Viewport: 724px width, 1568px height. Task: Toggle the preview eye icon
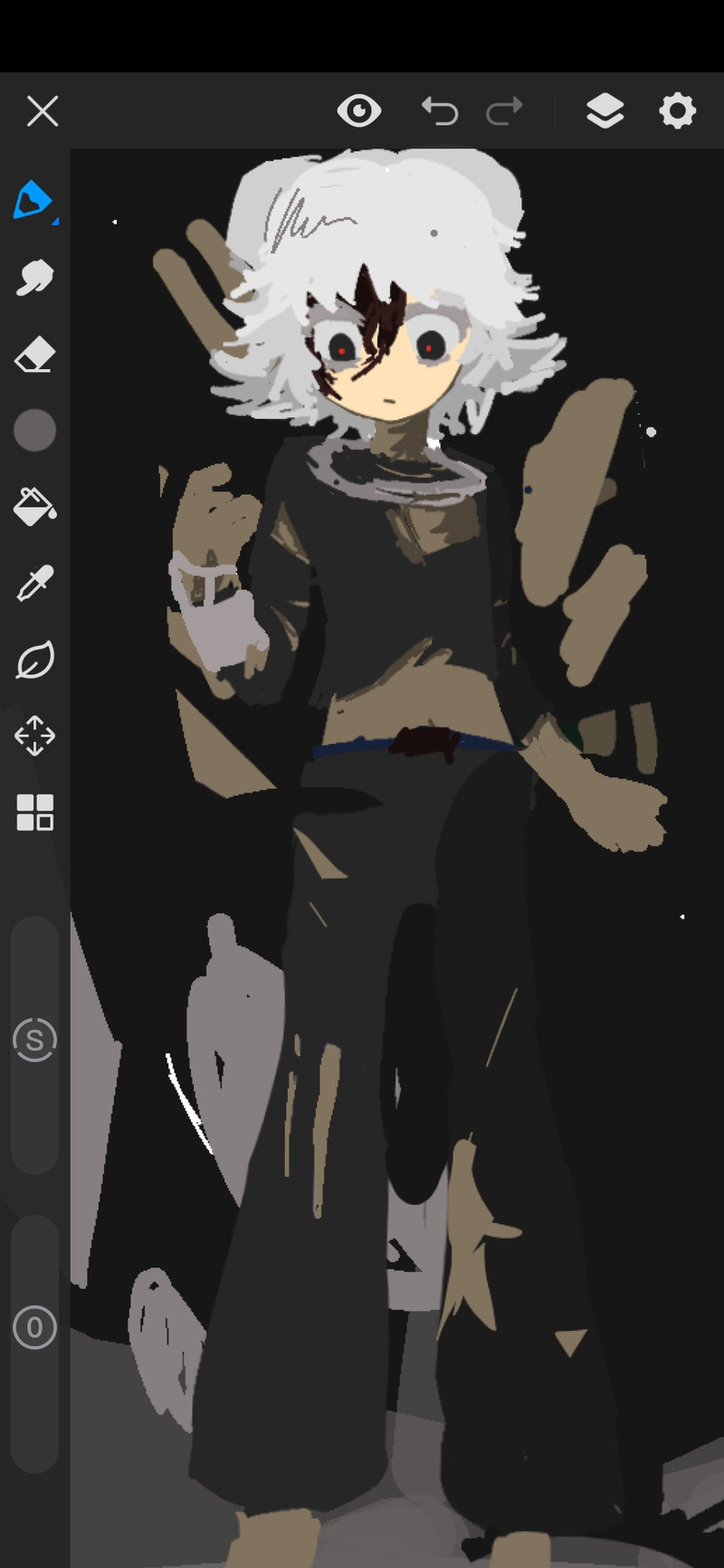point(359,111)
